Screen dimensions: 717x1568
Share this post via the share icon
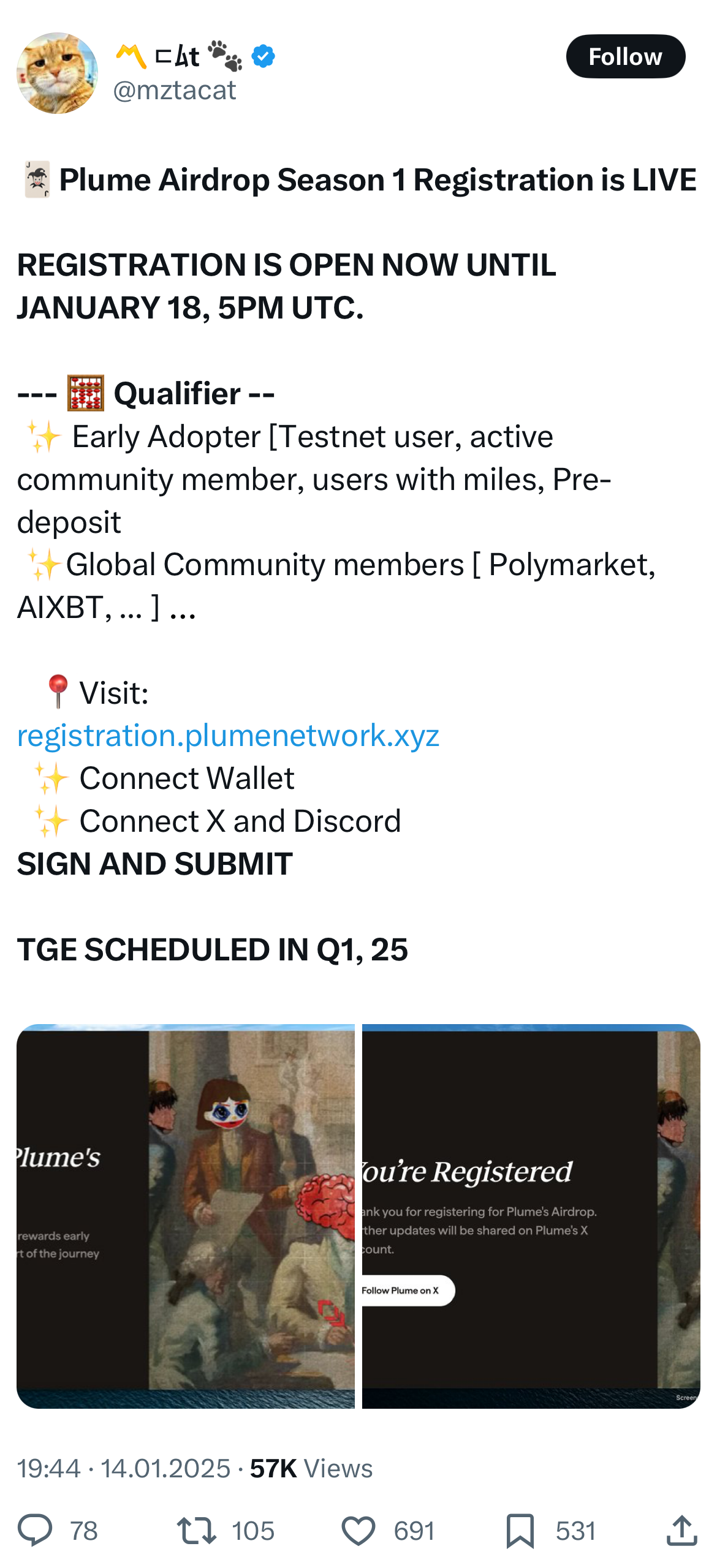tap(681, 1530)
